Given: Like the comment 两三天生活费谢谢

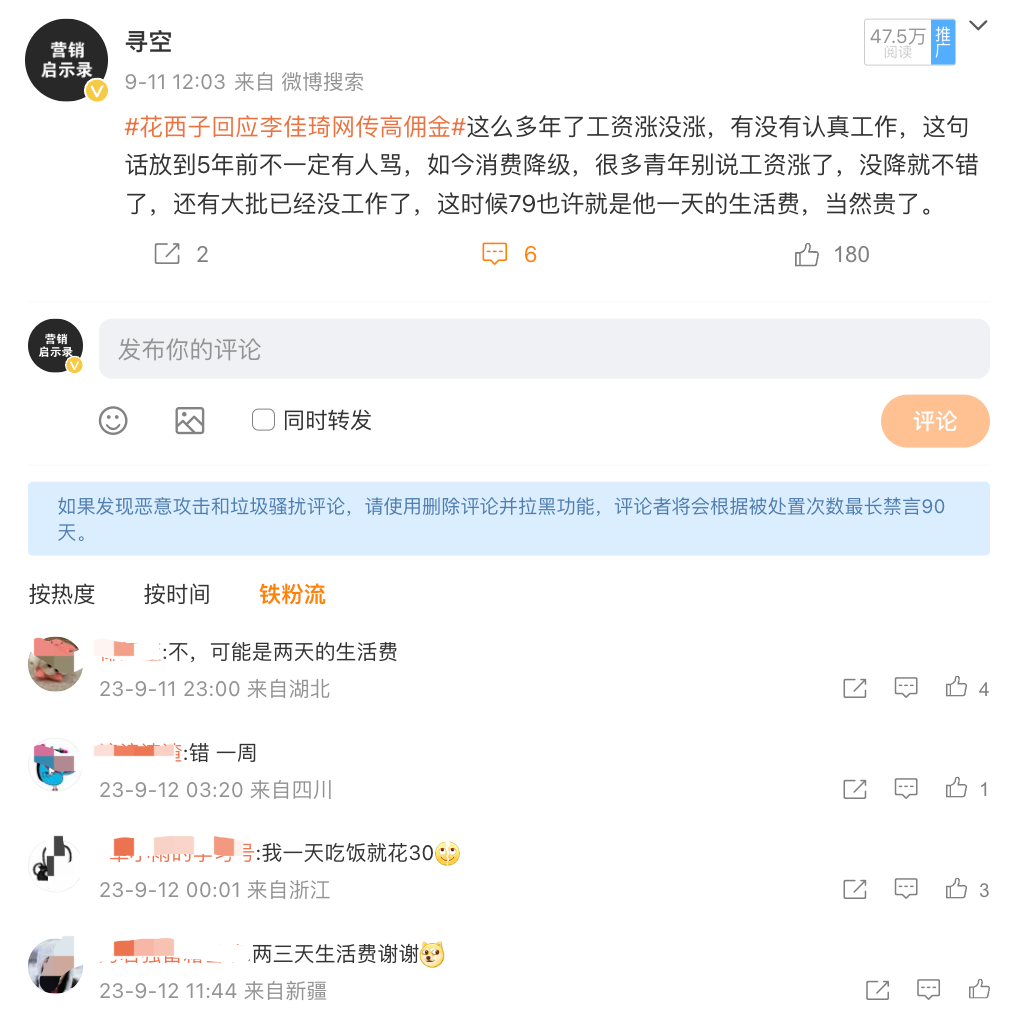Looking at the screenshot, I should [x=979, y=990].
